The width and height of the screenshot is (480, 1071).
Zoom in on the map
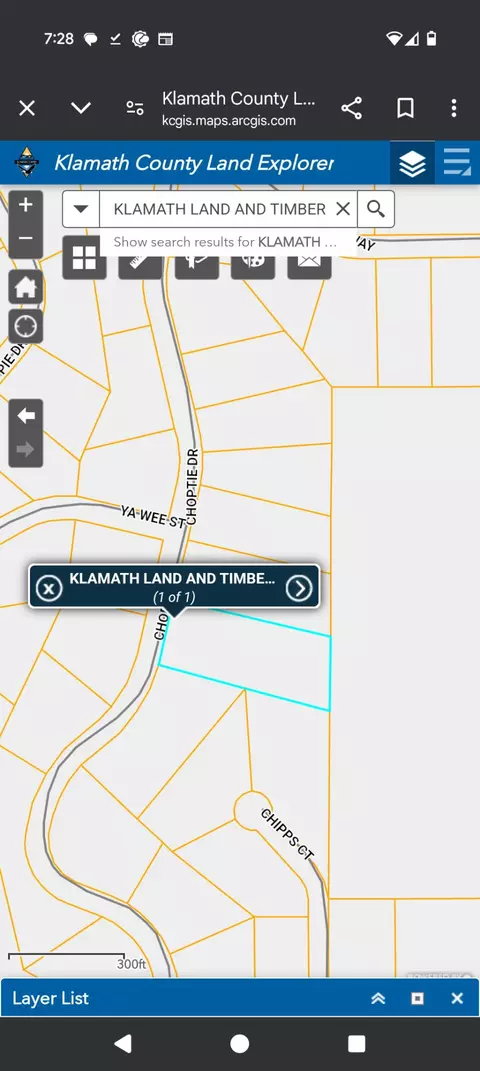click(25, 204)
